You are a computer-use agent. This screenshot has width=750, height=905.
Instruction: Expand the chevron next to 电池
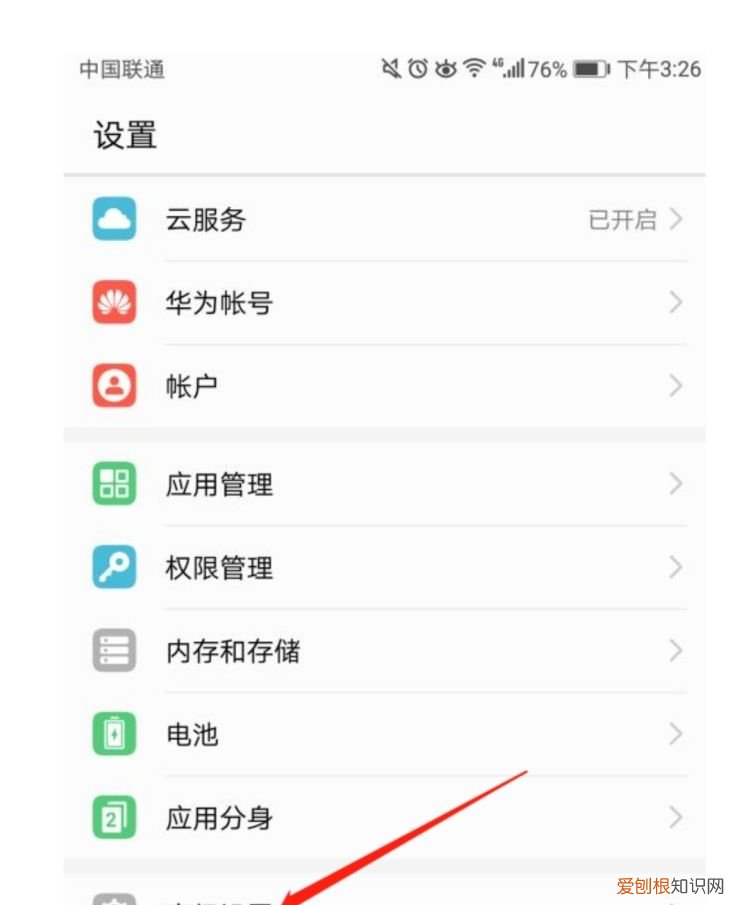coord(676,734)
